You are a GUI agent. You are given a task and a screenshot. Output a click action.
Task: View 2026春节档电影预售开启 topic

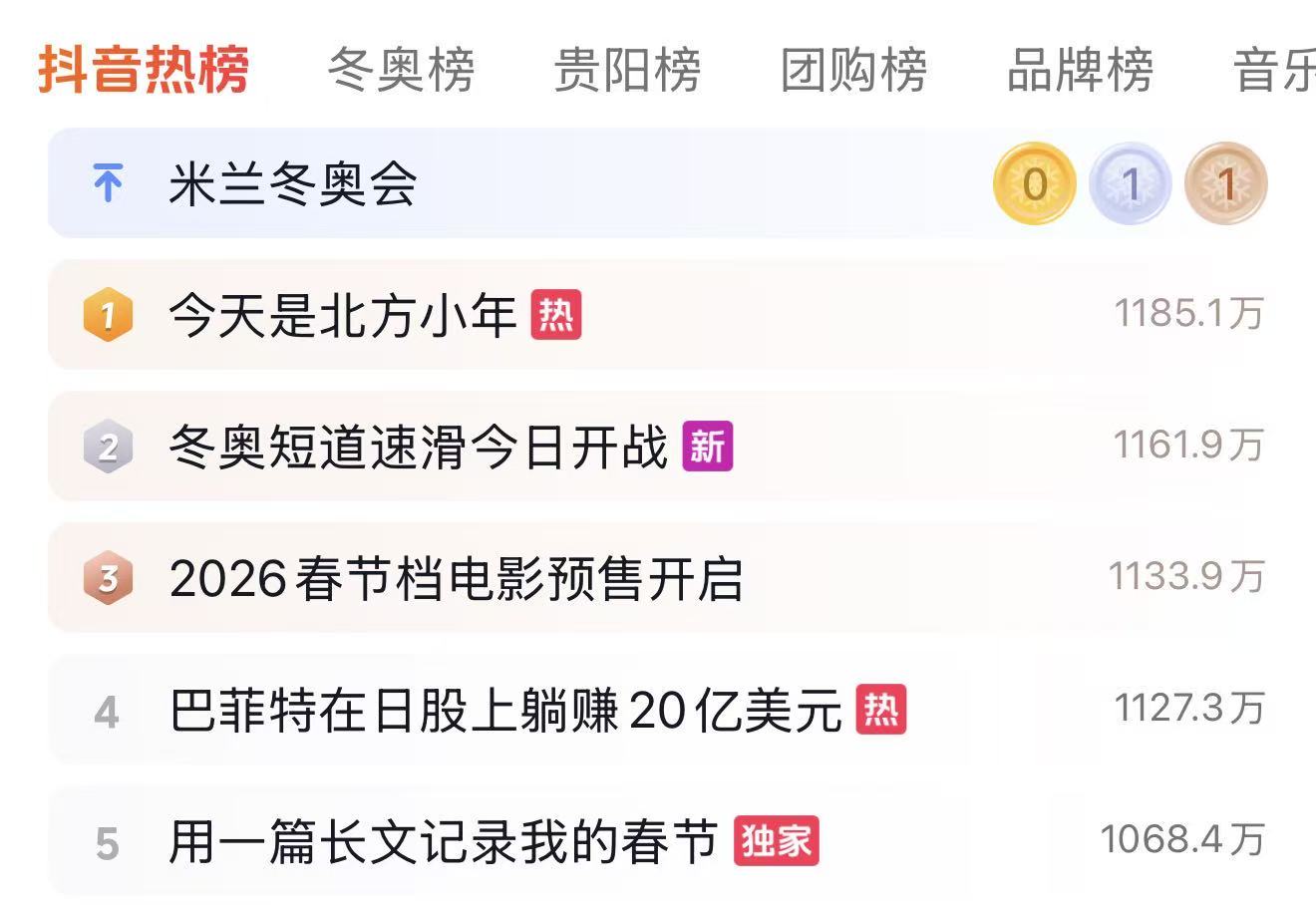click(x=456, y=578)
